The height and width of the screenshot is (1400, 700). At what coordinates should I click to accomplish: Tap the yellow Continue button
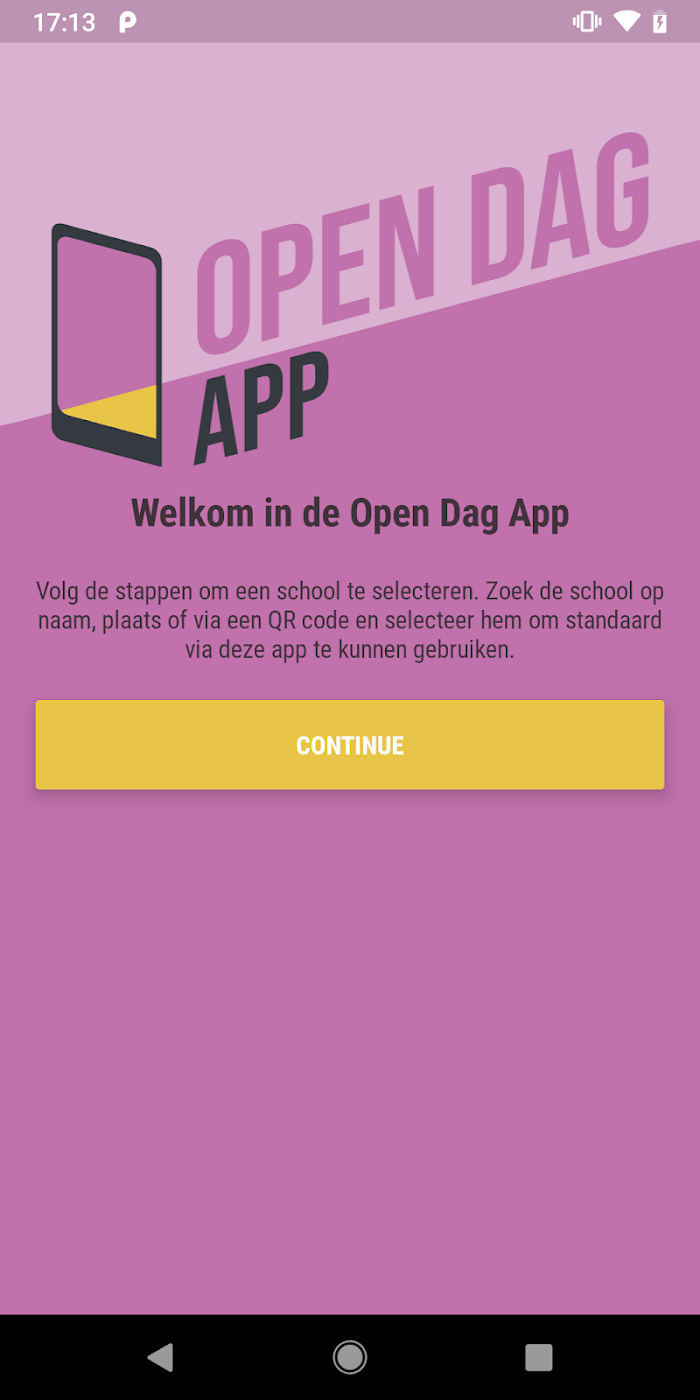point(350,745)
